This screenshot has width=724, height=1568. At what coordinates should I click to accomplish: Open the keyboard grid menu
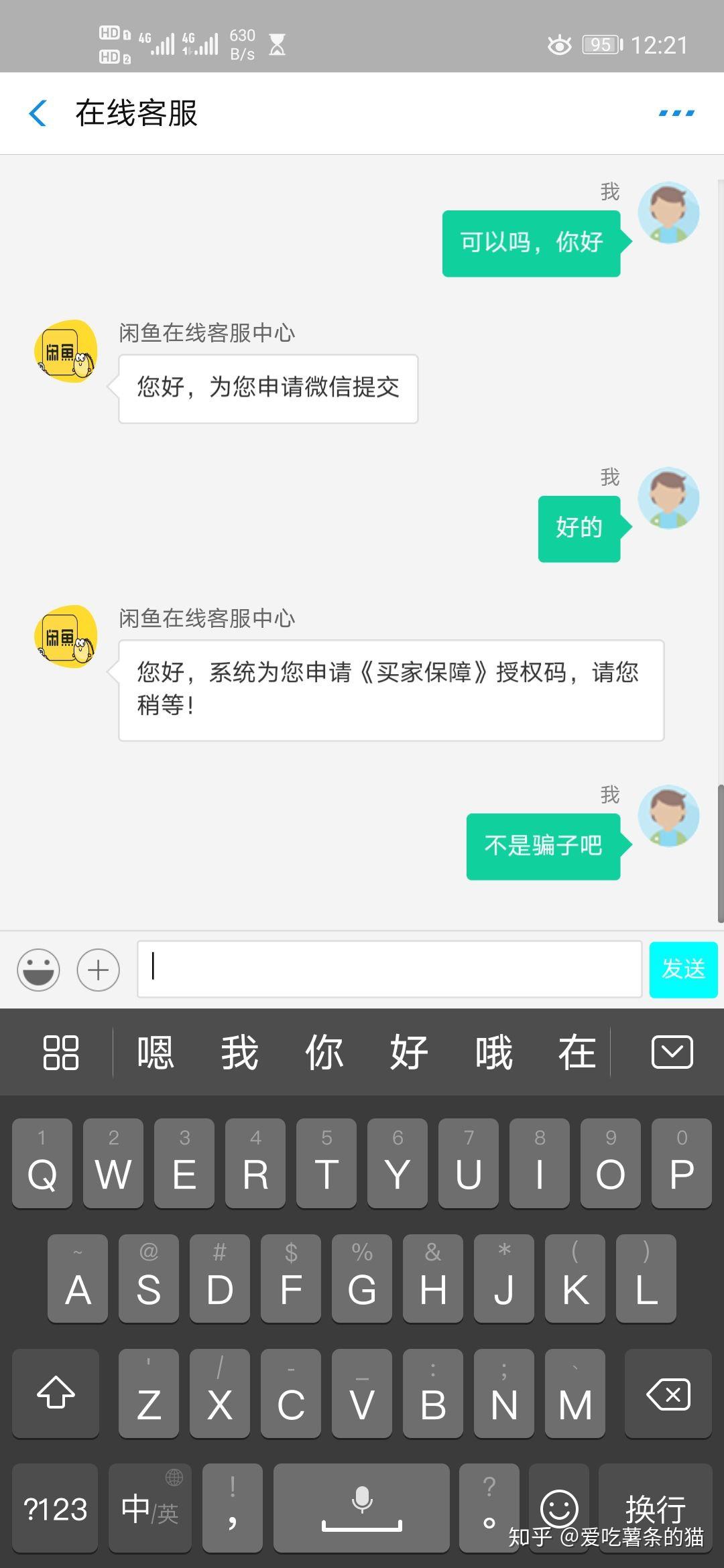click(60, 1052)
